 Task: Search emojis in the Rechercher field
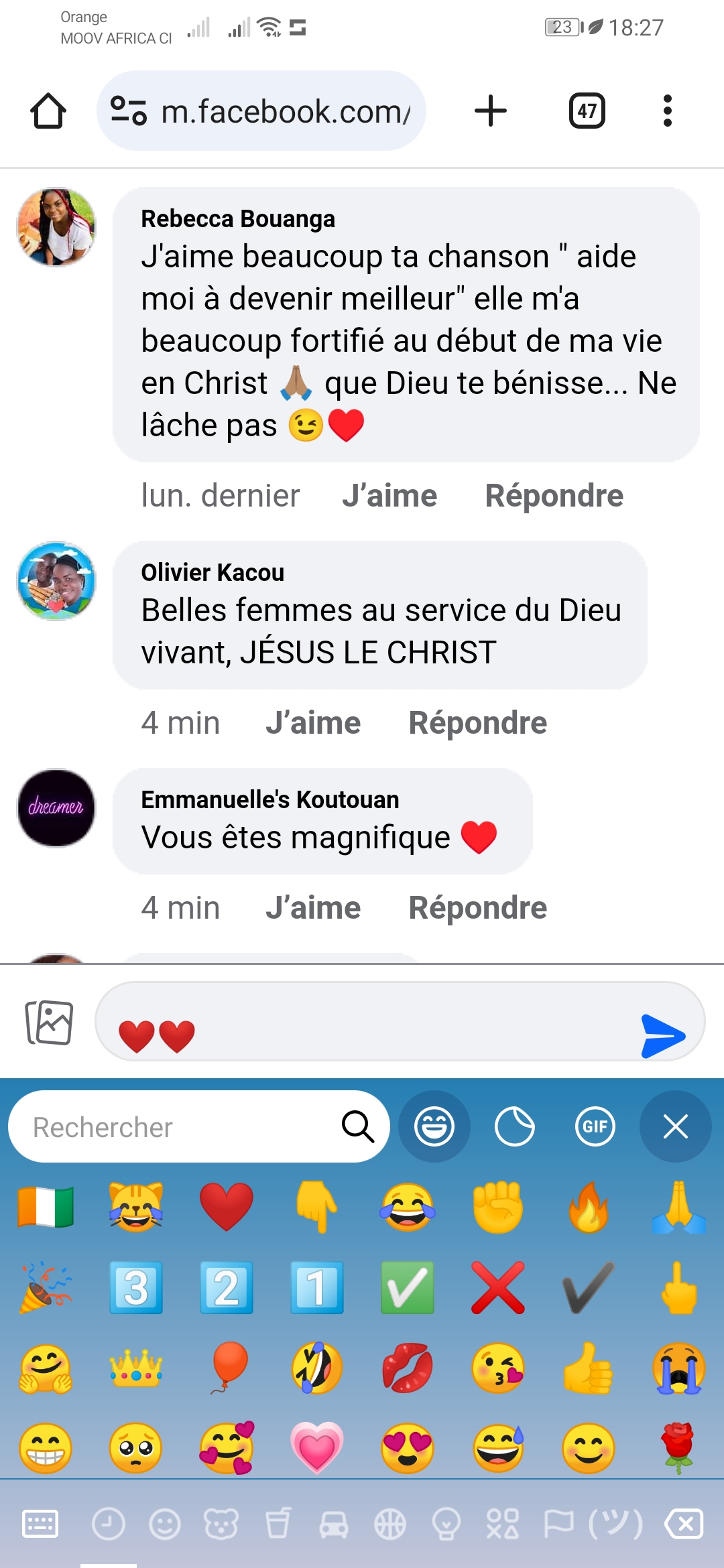(x=181, y=1127)
